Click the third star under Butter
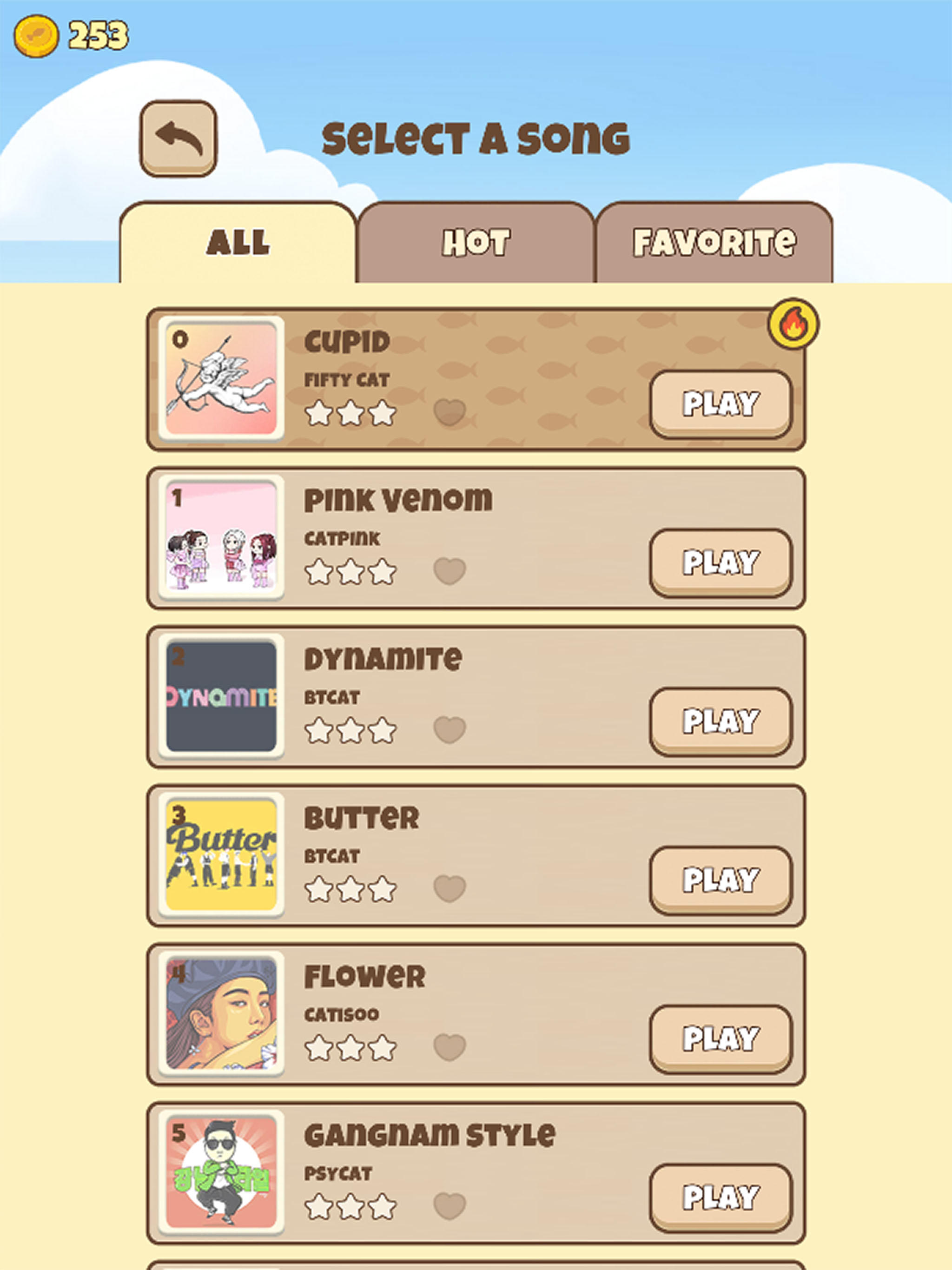The image size is (952, 1270). coord(382,888)
